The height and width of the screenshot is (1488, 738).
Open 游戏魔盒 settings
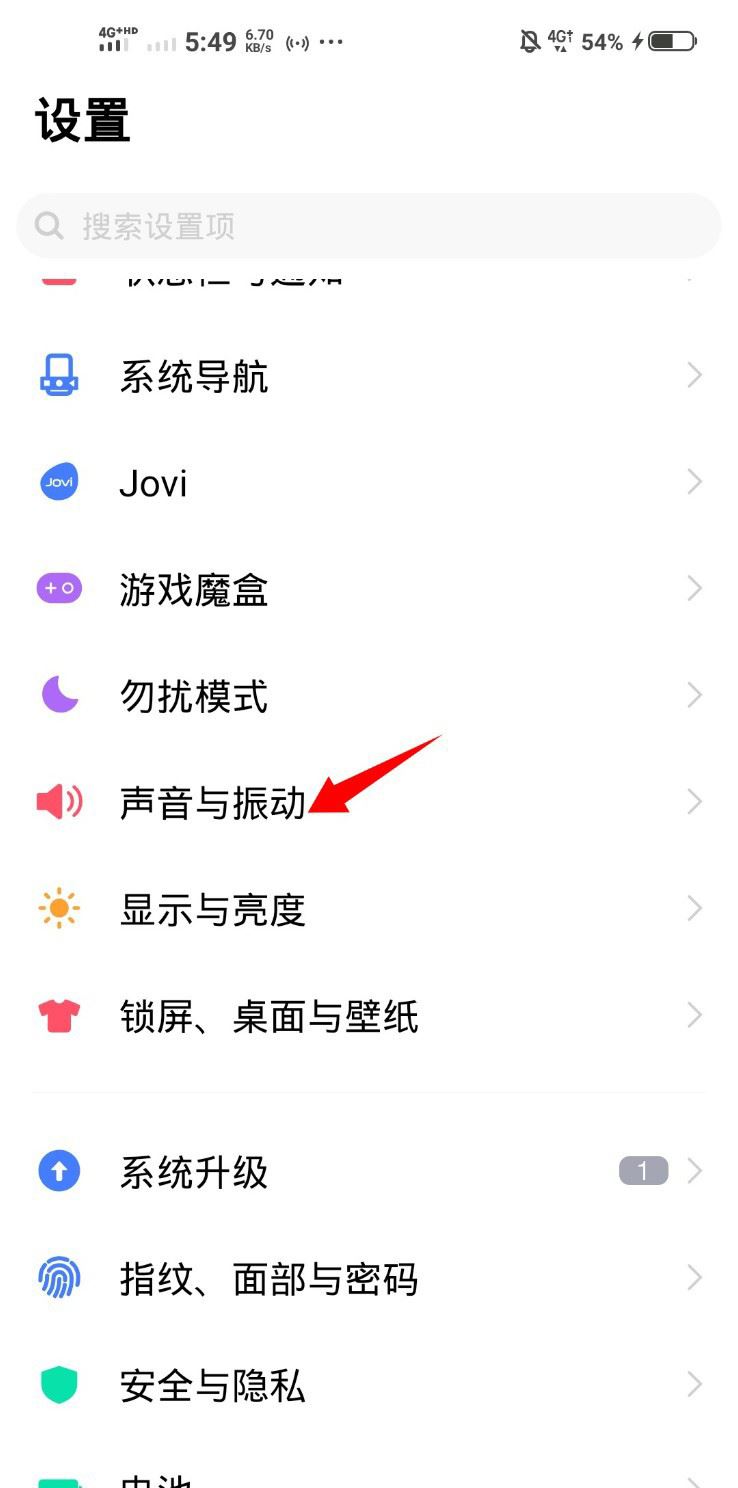pyautogui.click(x=369, y=590)
